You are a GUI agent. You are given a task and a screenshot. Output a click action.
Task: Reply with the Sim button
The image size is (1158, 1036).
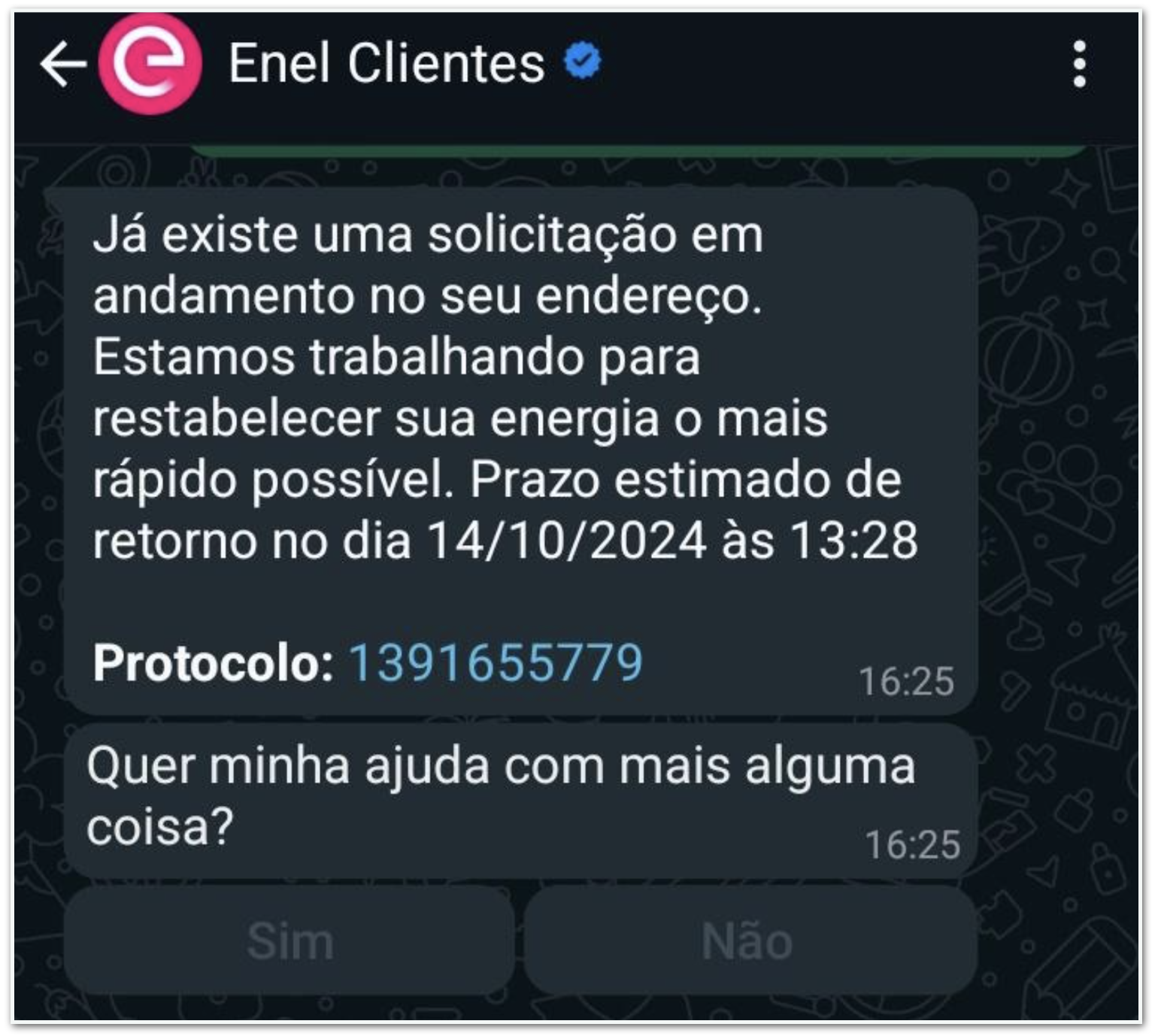(290, 941)
